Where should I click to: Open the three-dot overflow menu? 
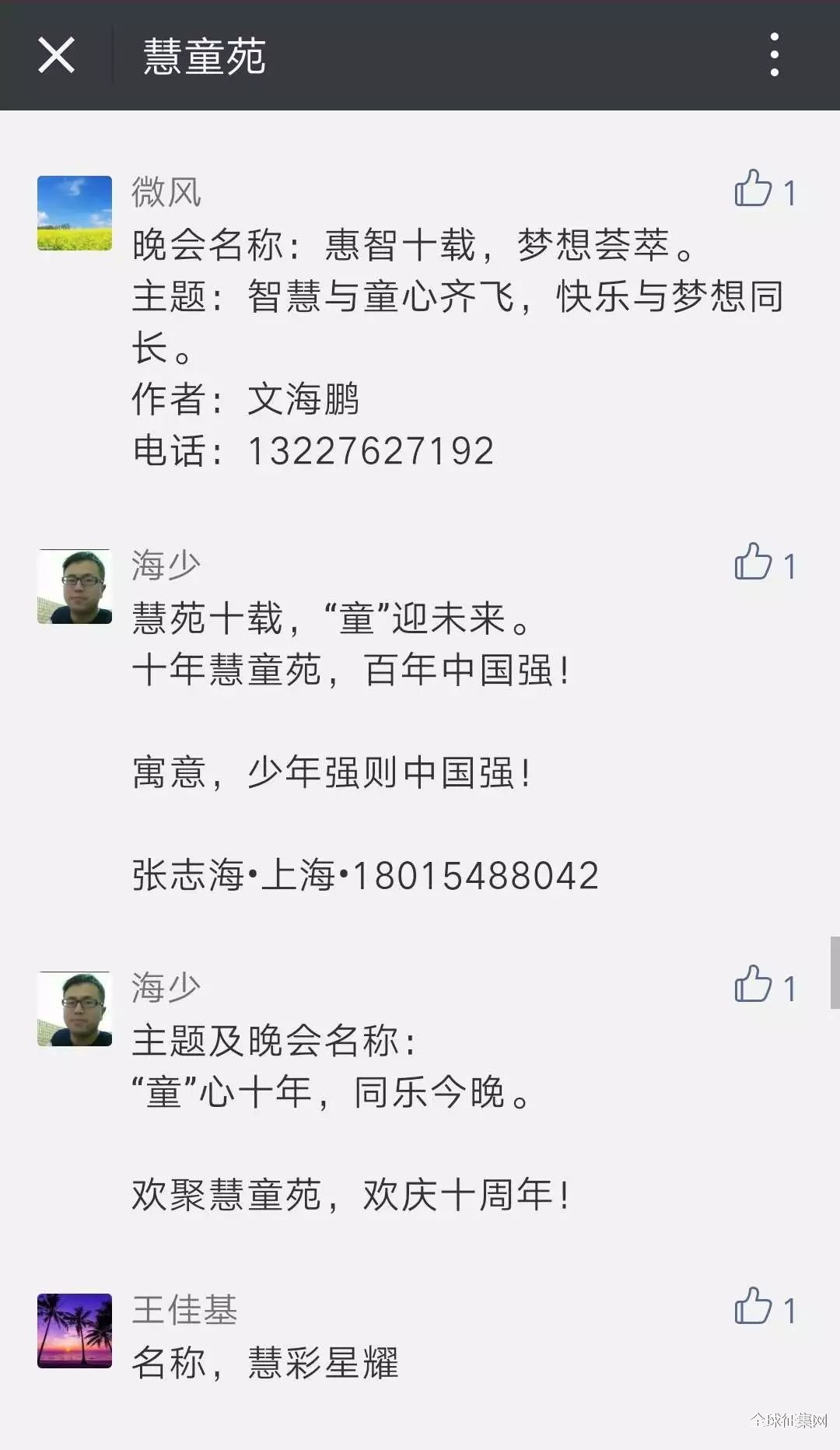(x=773, y=55)
